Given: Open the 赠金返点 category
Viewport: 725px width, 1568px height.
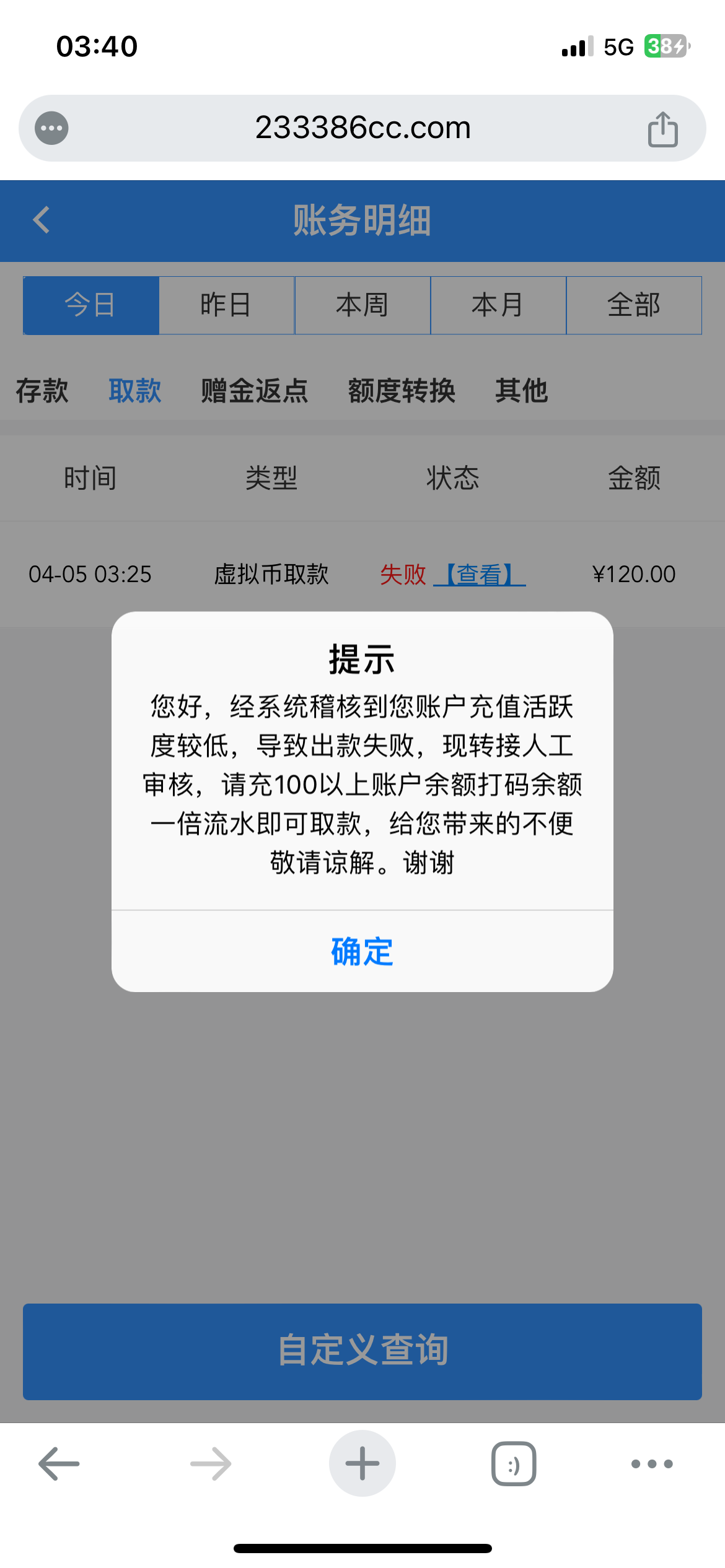Looking at the screenshot, I should [254, 391].
